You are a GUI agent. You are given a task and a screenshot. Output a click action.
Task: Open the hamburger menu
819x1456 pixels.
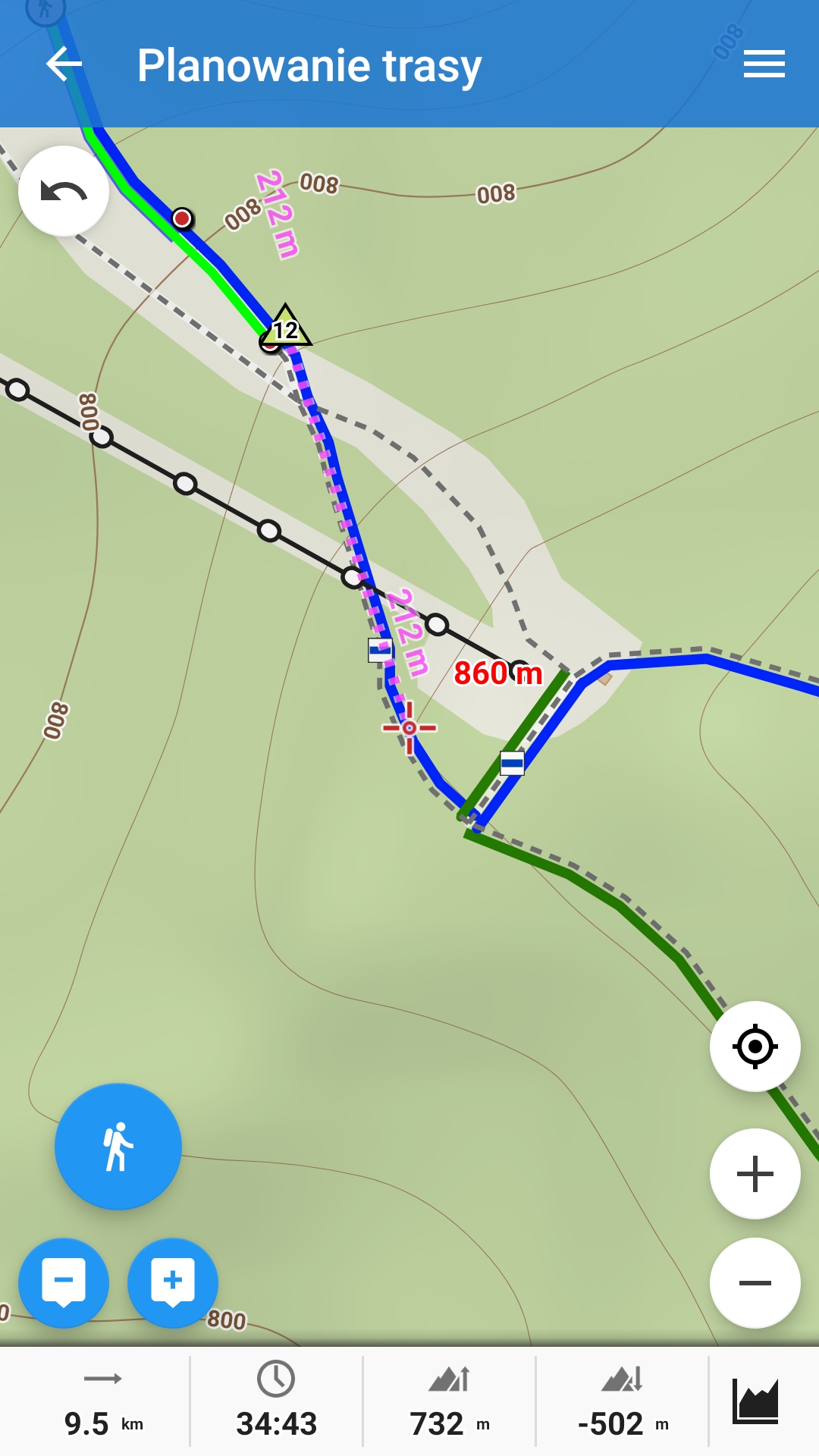pyautogui.click(x=764, y=64)
